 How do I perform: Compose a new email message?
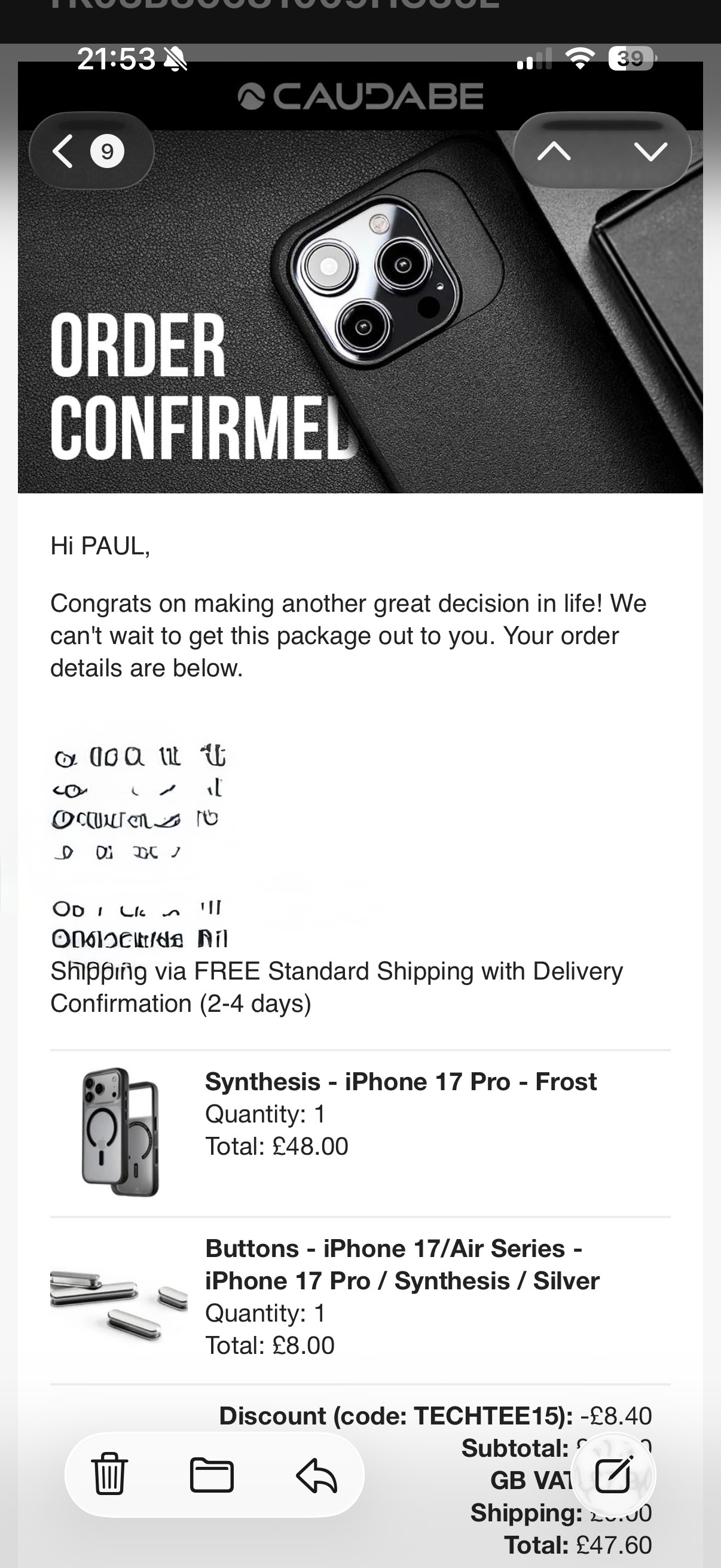(x=613, y=1475)
